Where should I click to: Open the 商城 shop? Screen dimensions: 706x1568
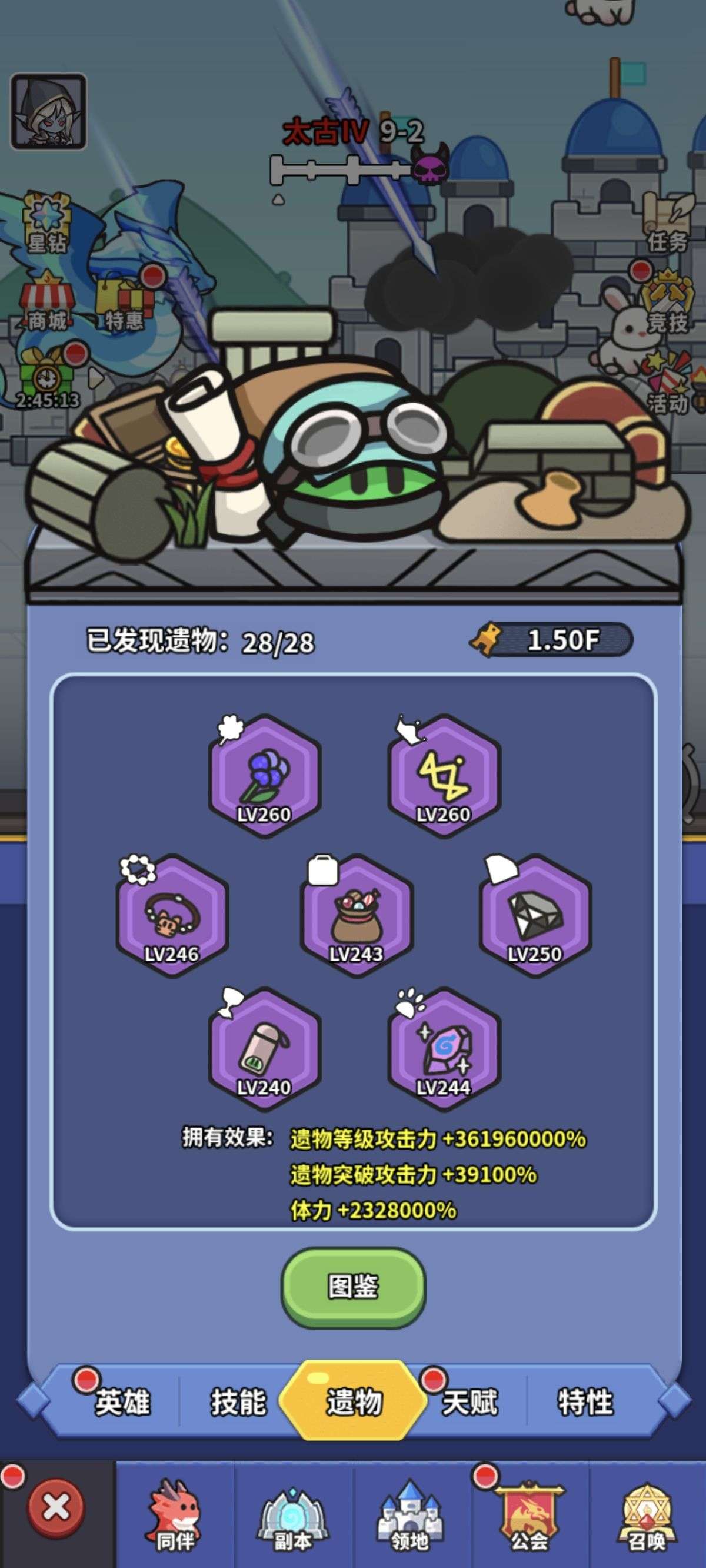(x=47, y=304)
